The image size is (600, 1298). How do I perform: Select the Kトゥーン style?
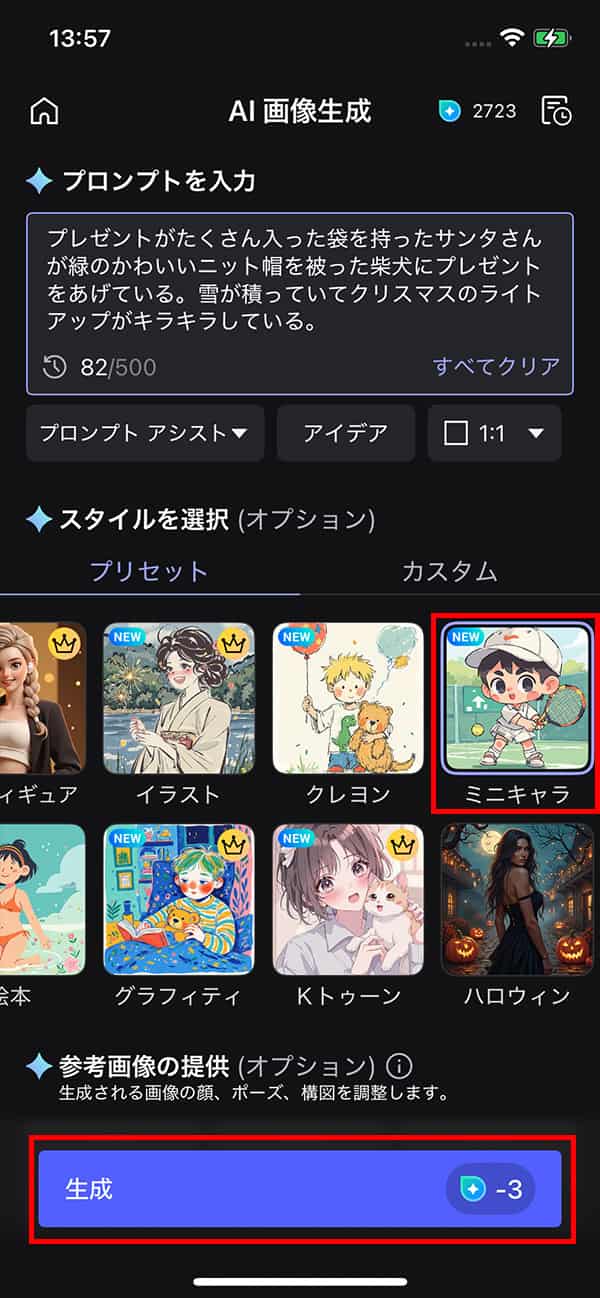347,899
